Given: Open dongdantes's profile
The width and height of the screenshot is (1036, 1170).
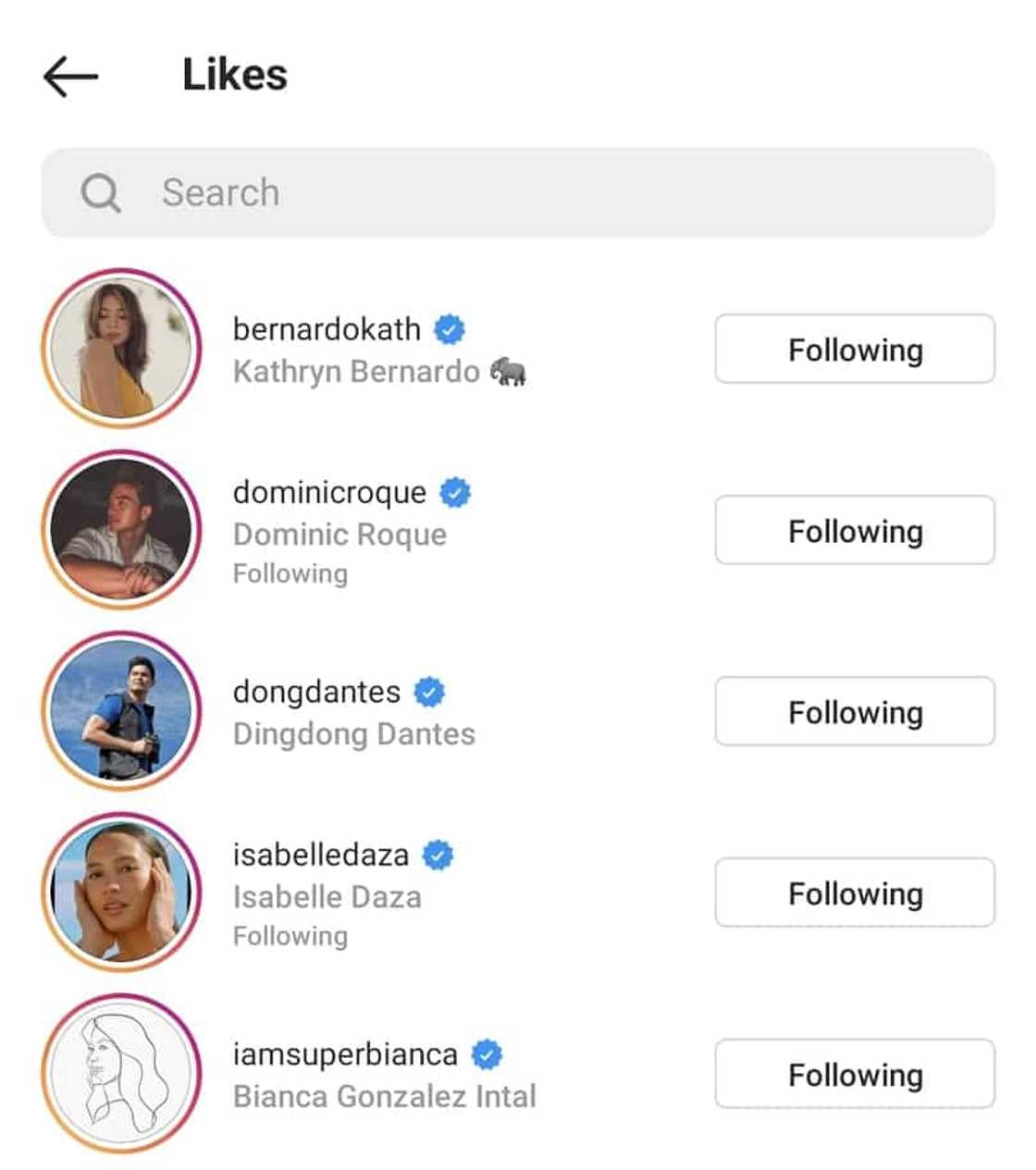Looking at the screenshot, I should tap(316, 693).
